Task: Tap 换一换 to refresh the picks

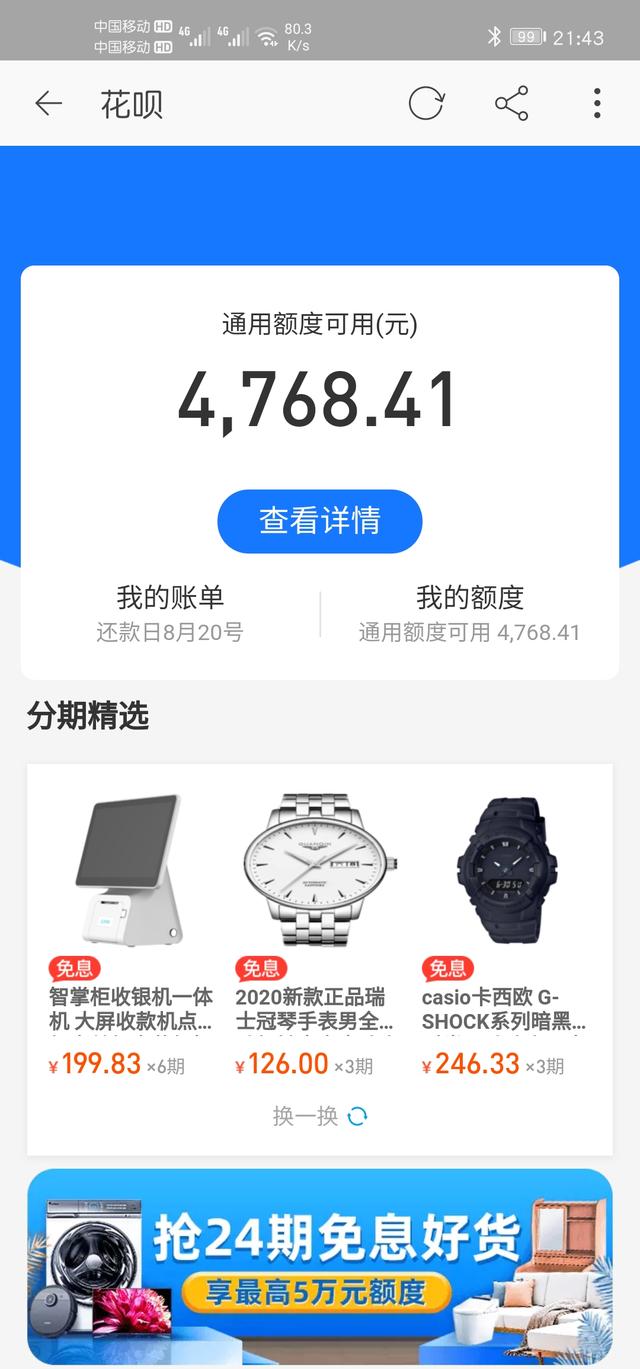Action: [320, 1116]
